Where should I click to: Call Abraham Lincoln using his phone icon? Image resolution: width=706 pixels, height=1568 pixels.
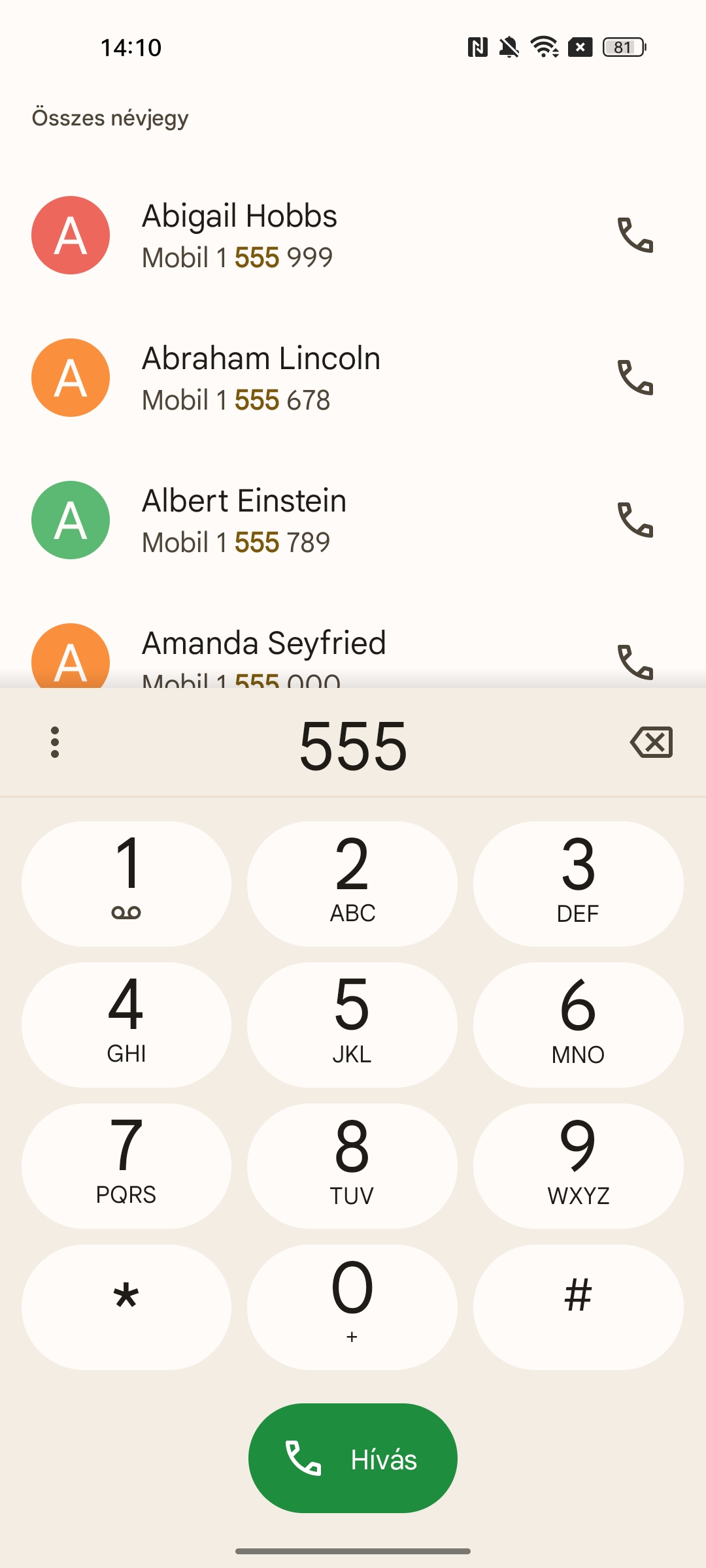coord(635,378)
